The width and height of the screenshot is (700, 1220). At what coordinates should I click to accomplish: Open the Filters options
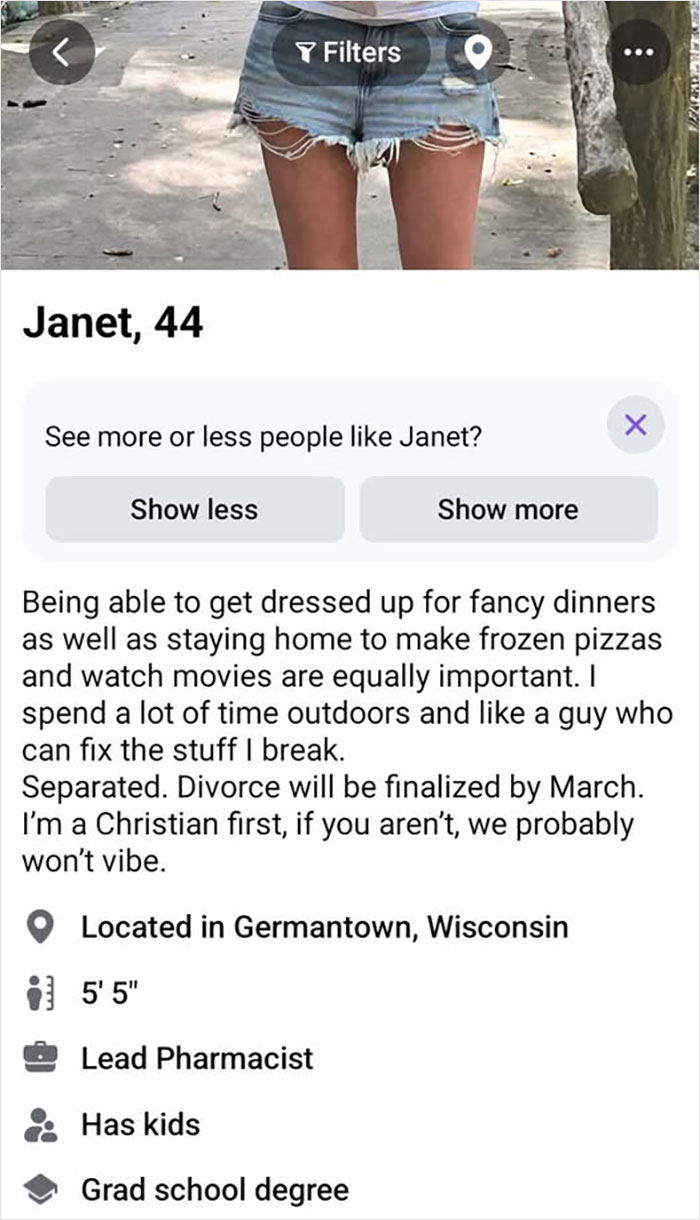pyautogui.click(x=351, y=51)
